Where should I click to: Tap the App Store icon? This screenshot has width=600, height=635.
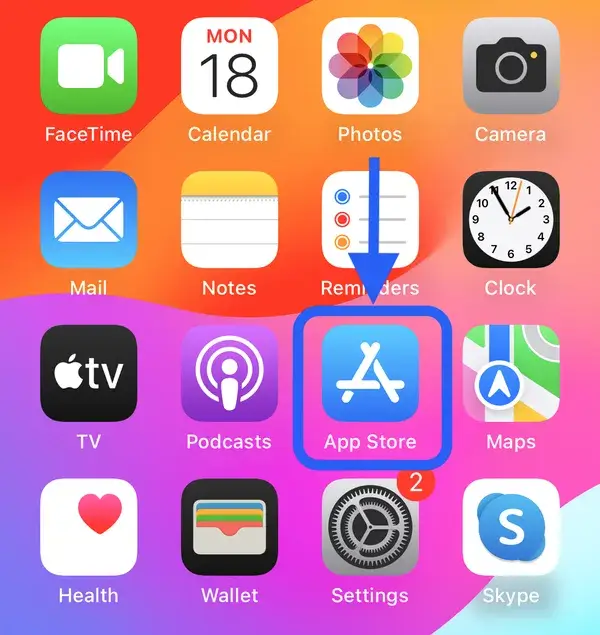coord(370,373)
